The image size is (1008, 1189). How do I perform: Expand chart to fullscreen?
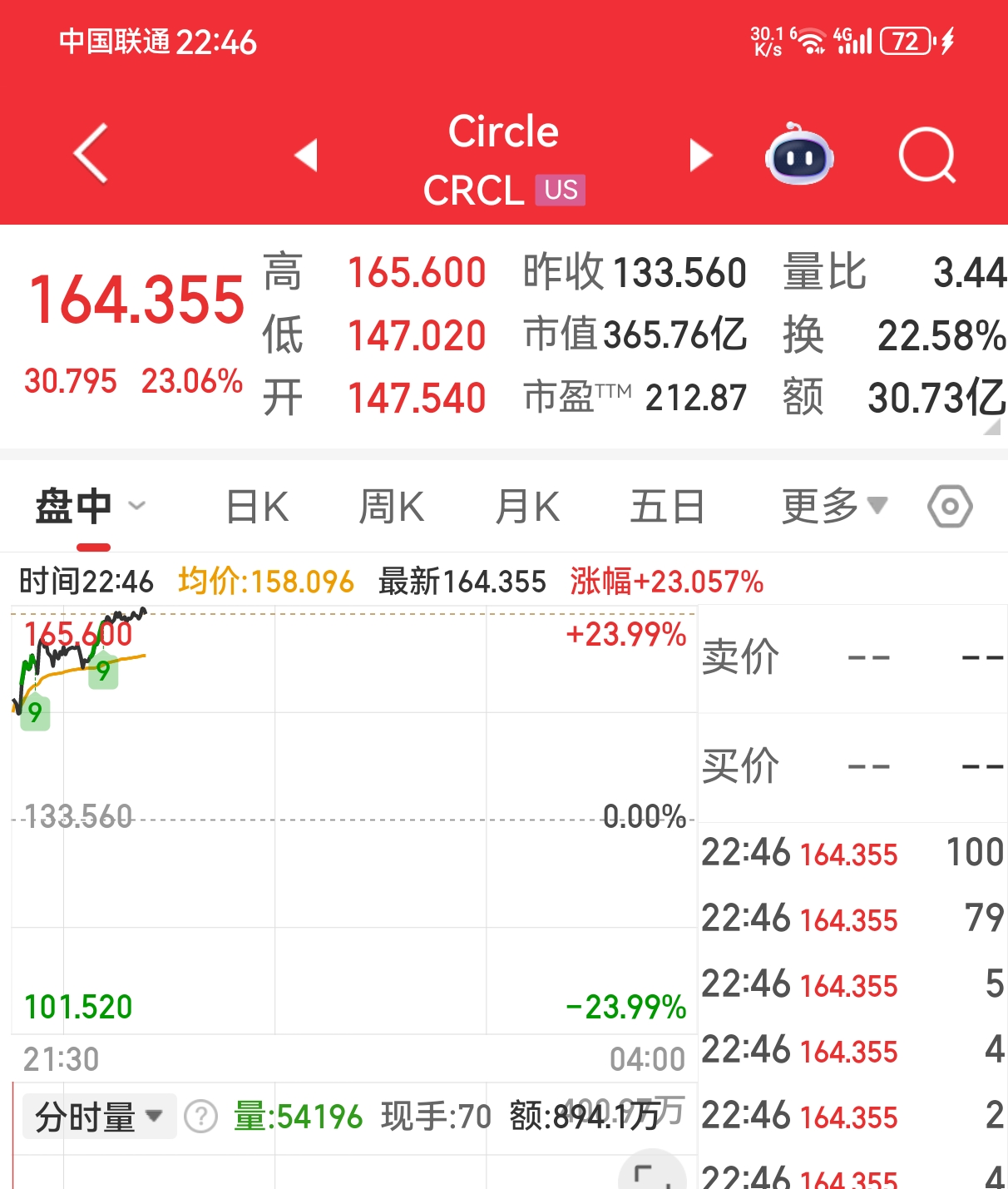coord(652,1172)
